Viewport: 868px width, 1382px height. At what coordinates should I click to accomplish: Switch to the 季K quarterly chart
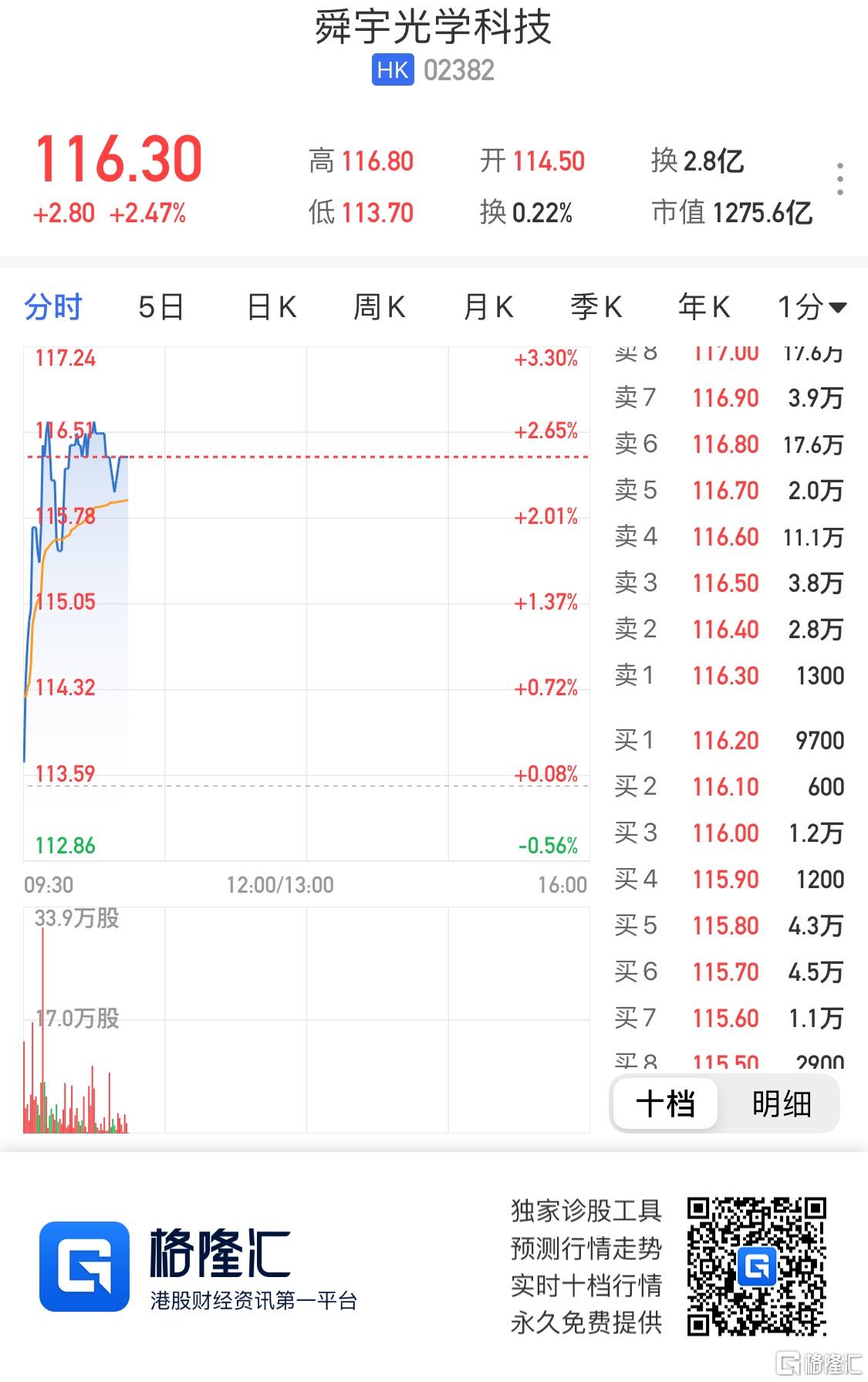click(x=596, y=307)
